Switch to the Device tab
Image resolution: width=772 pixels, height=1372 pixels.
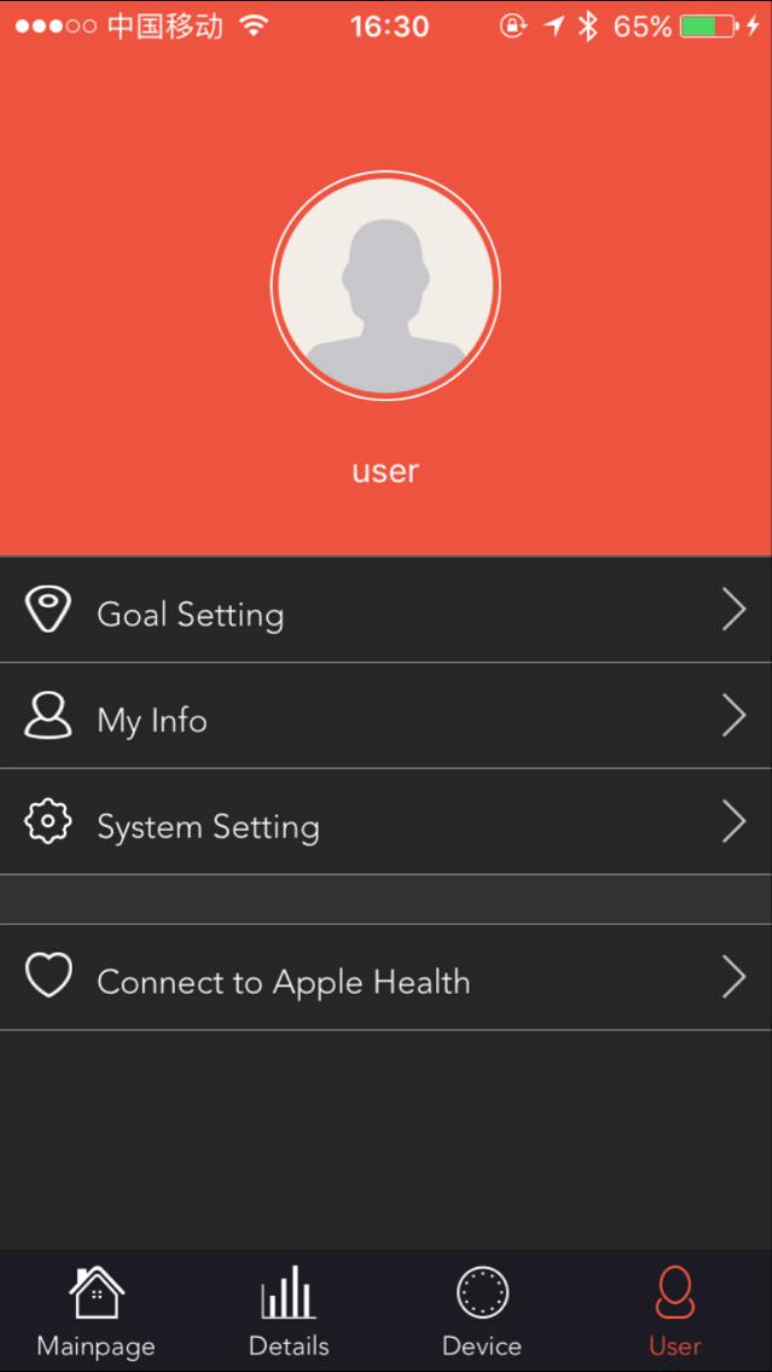[x=482, y=1310]
